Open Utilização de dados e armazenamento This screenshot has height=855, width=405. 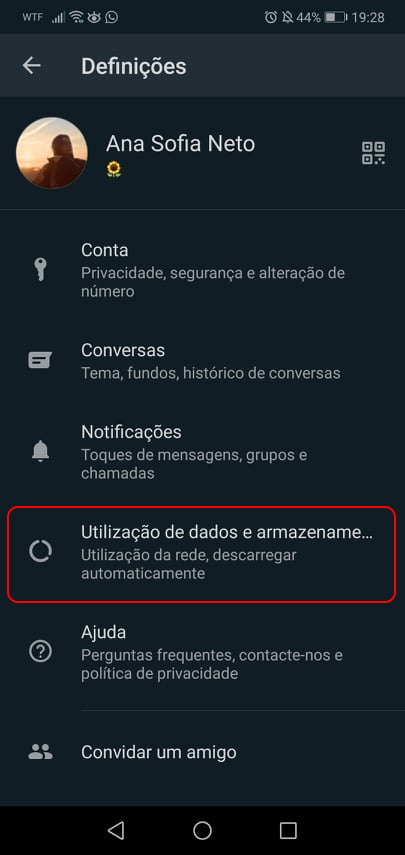pos(202,553)
